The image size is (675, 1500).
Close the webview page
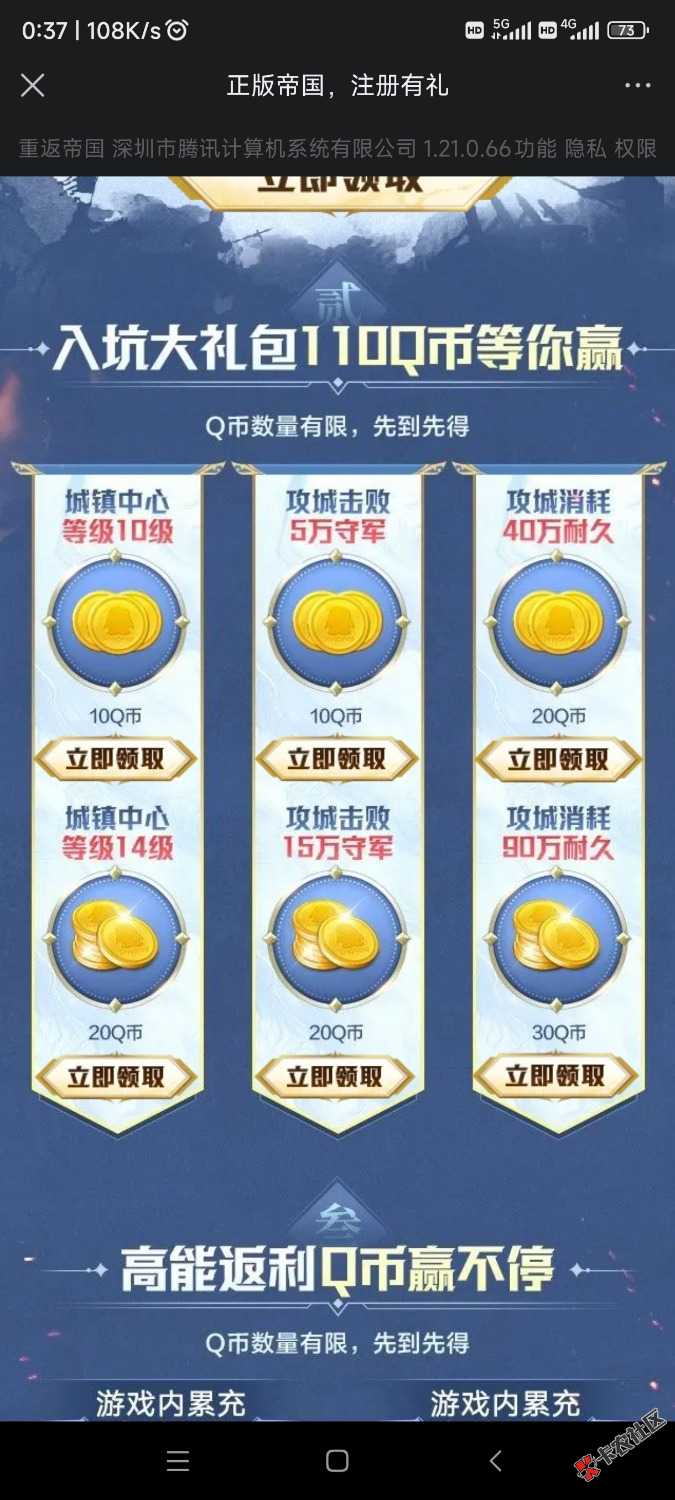point(33,85)
